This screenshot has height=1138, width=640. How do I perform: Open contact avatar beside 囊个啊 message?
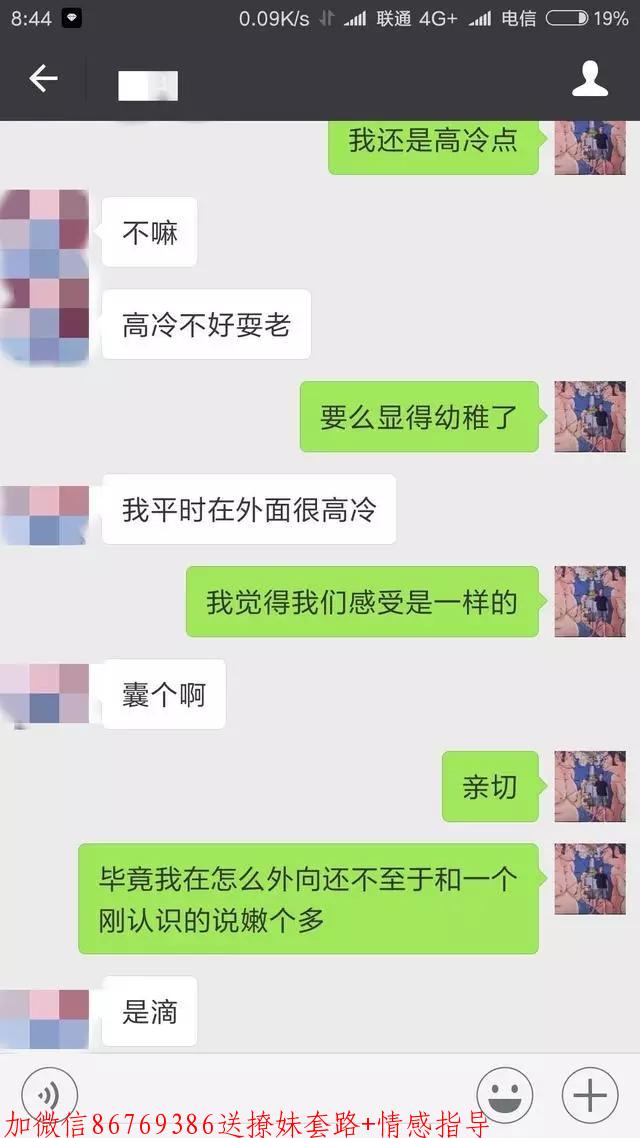[x=45, y=694]
